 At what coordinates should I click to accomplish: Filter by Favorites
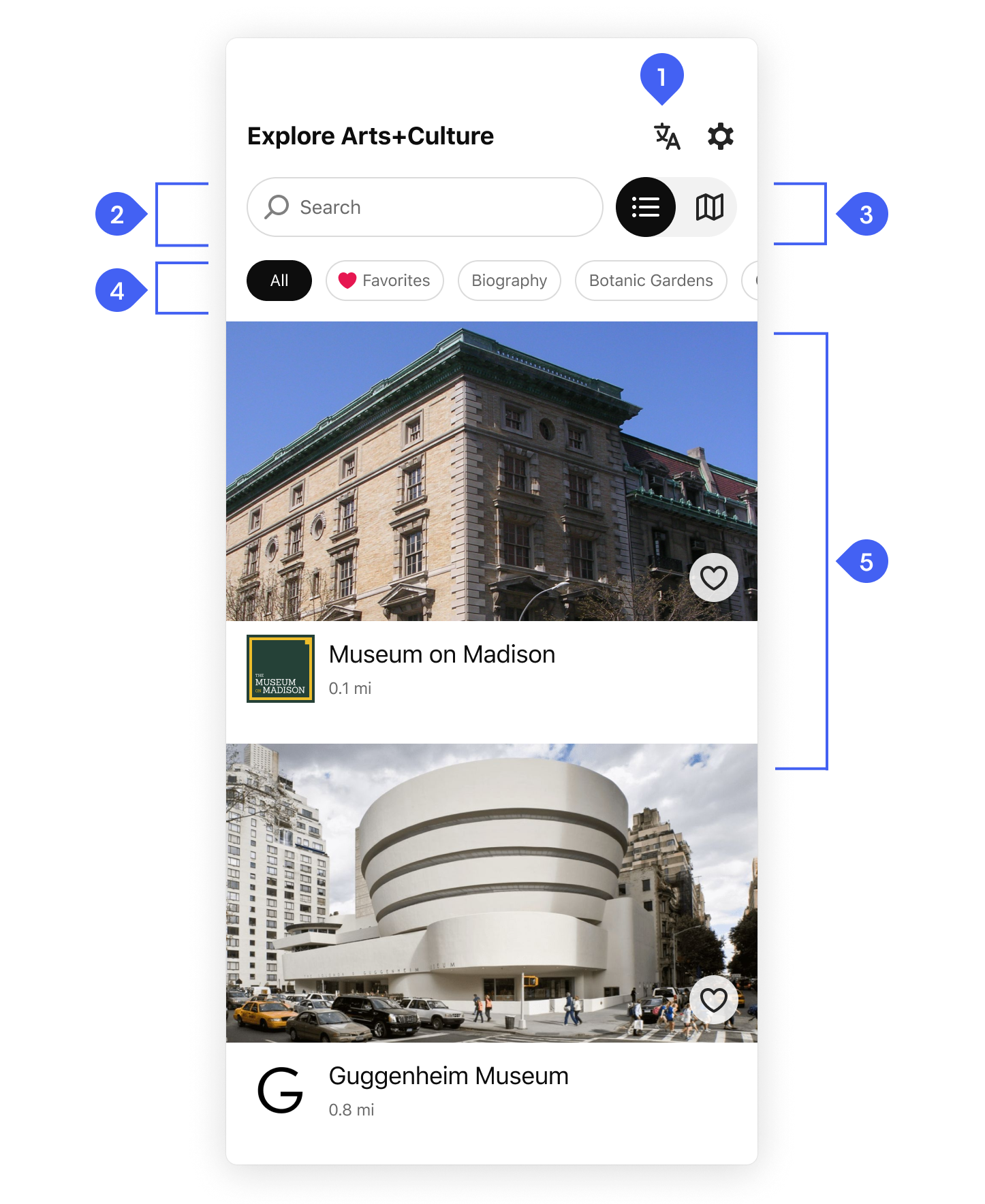click(385, 281)
